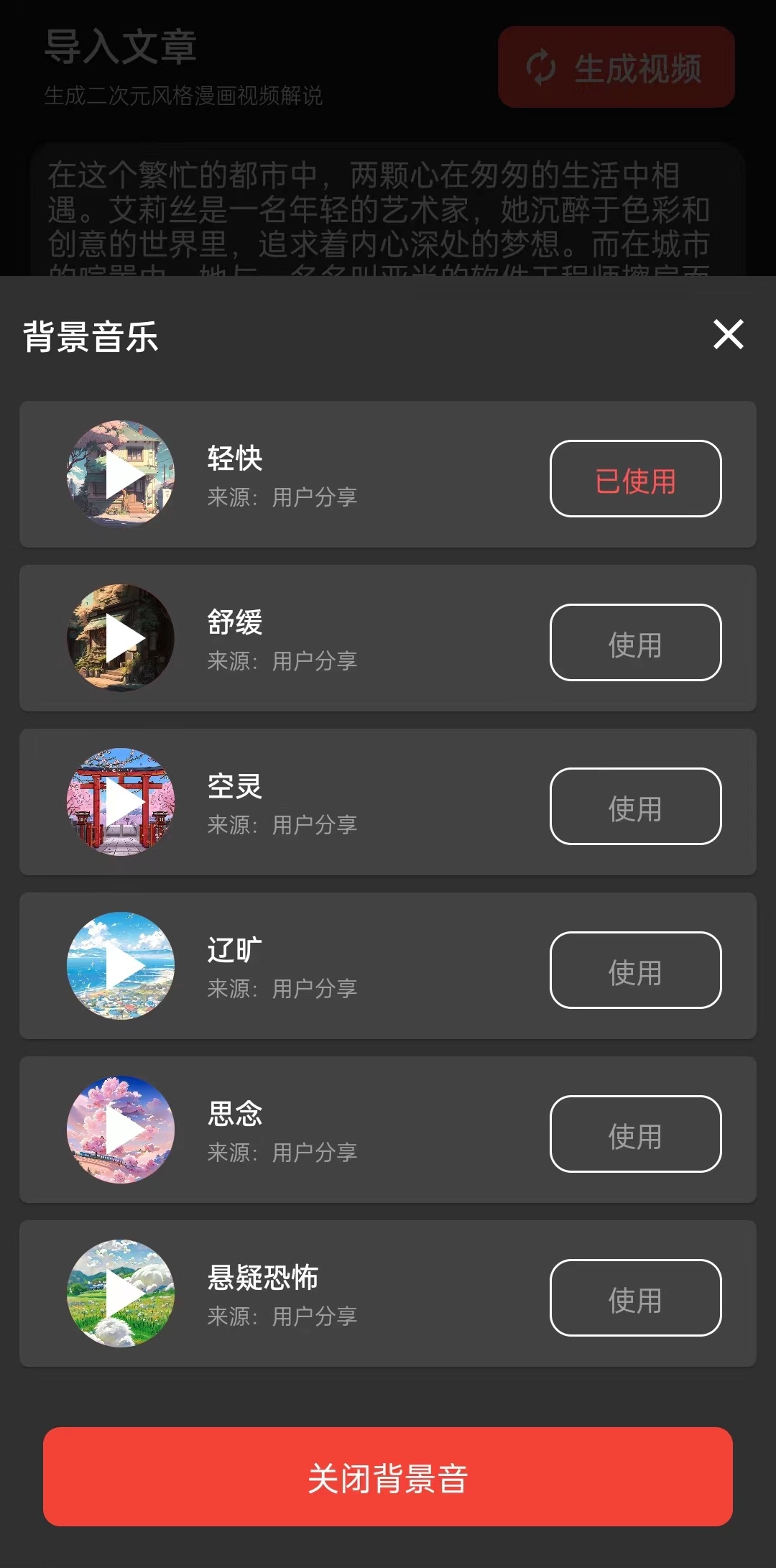The width and height of the screenshot is (776, 1568).
Task: Select 使用 for the 空灵 track
Action: 635,806
